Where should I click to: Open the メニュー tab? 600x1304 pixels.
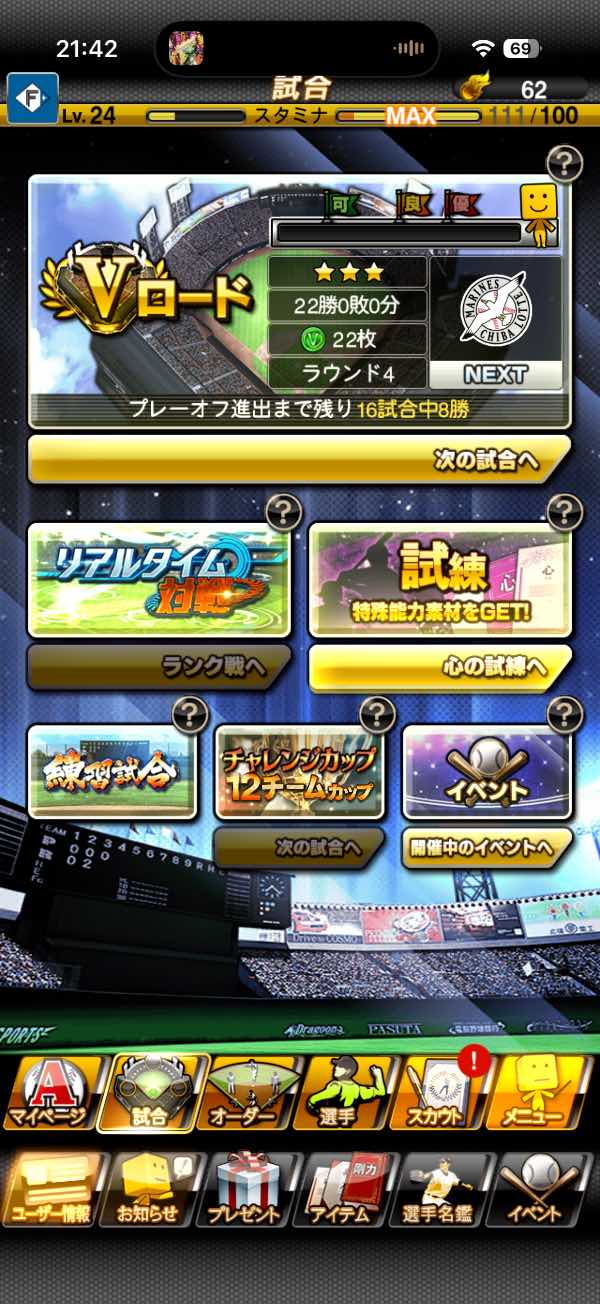(541, 1093)
